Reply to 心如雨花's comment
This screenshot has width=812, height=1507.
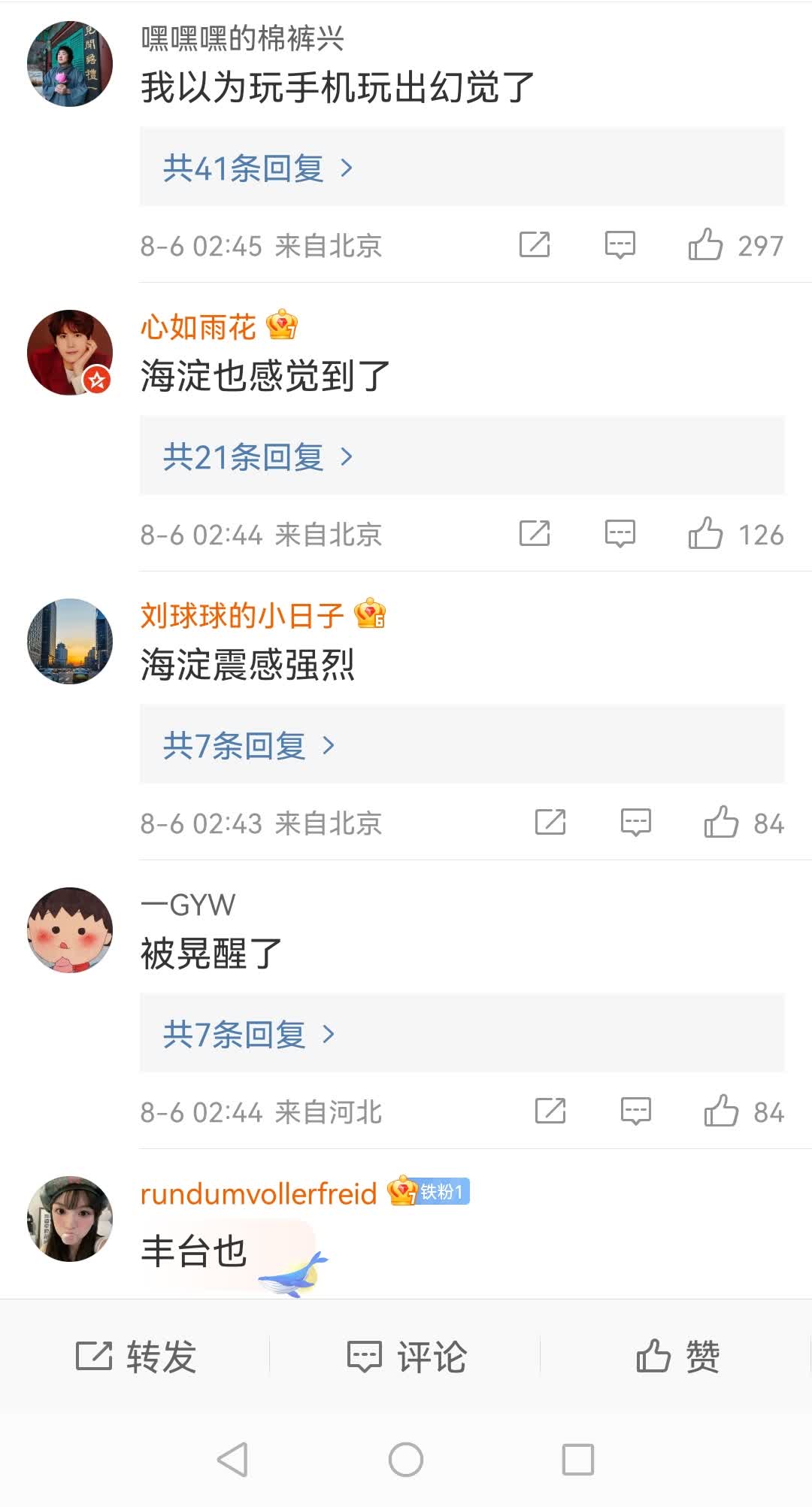pos(620,534)
